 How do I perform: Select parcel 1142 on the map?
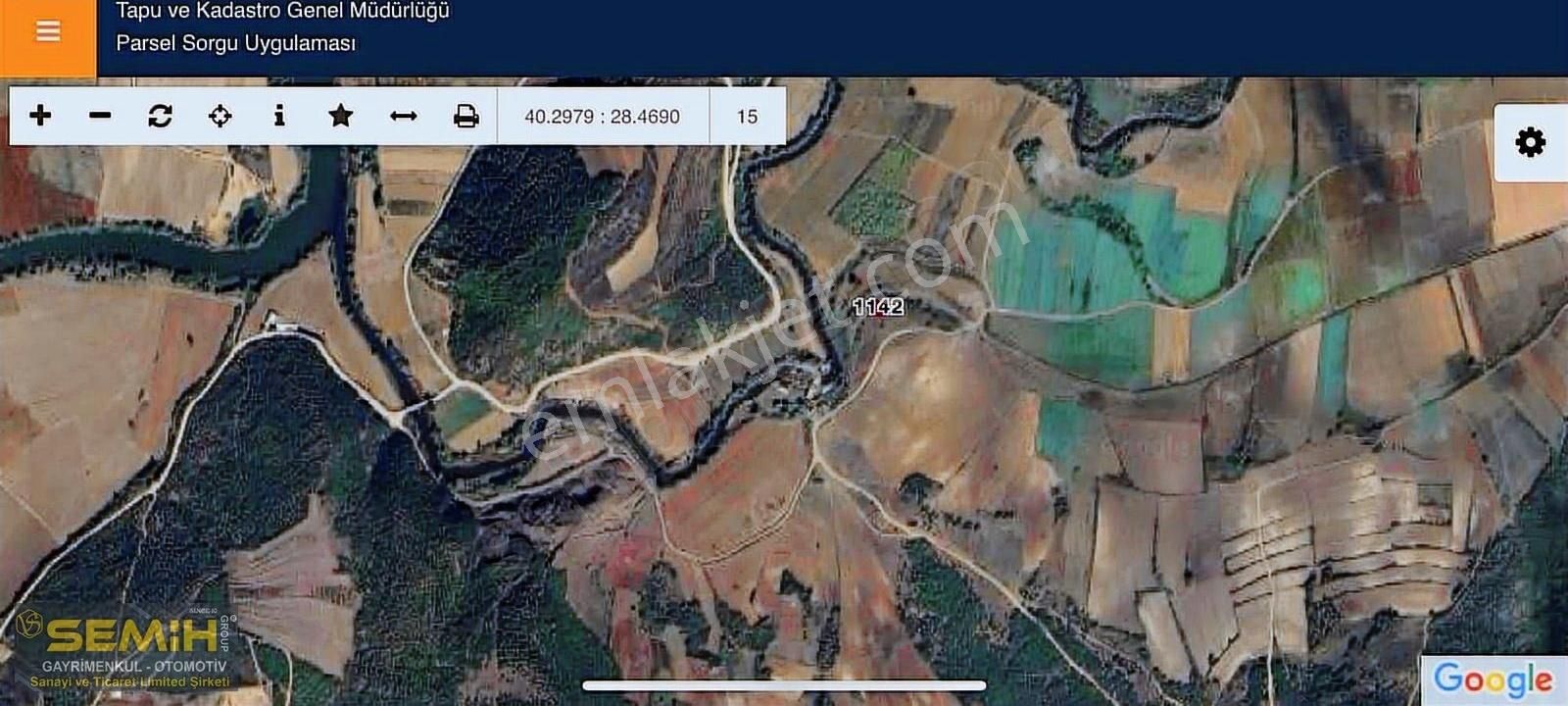877,307
